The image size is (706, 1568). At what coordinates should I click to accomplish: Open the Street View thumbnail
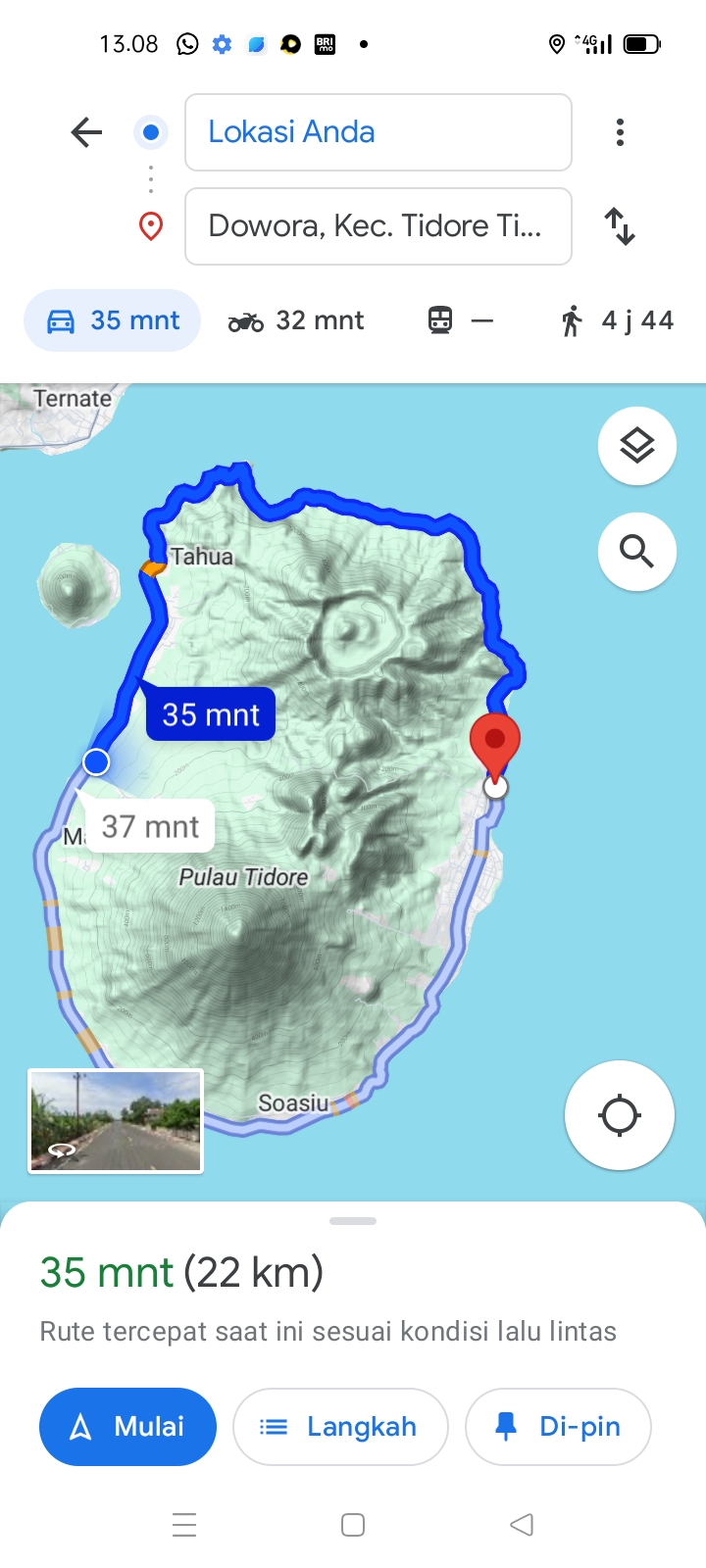click(116, 1121)
